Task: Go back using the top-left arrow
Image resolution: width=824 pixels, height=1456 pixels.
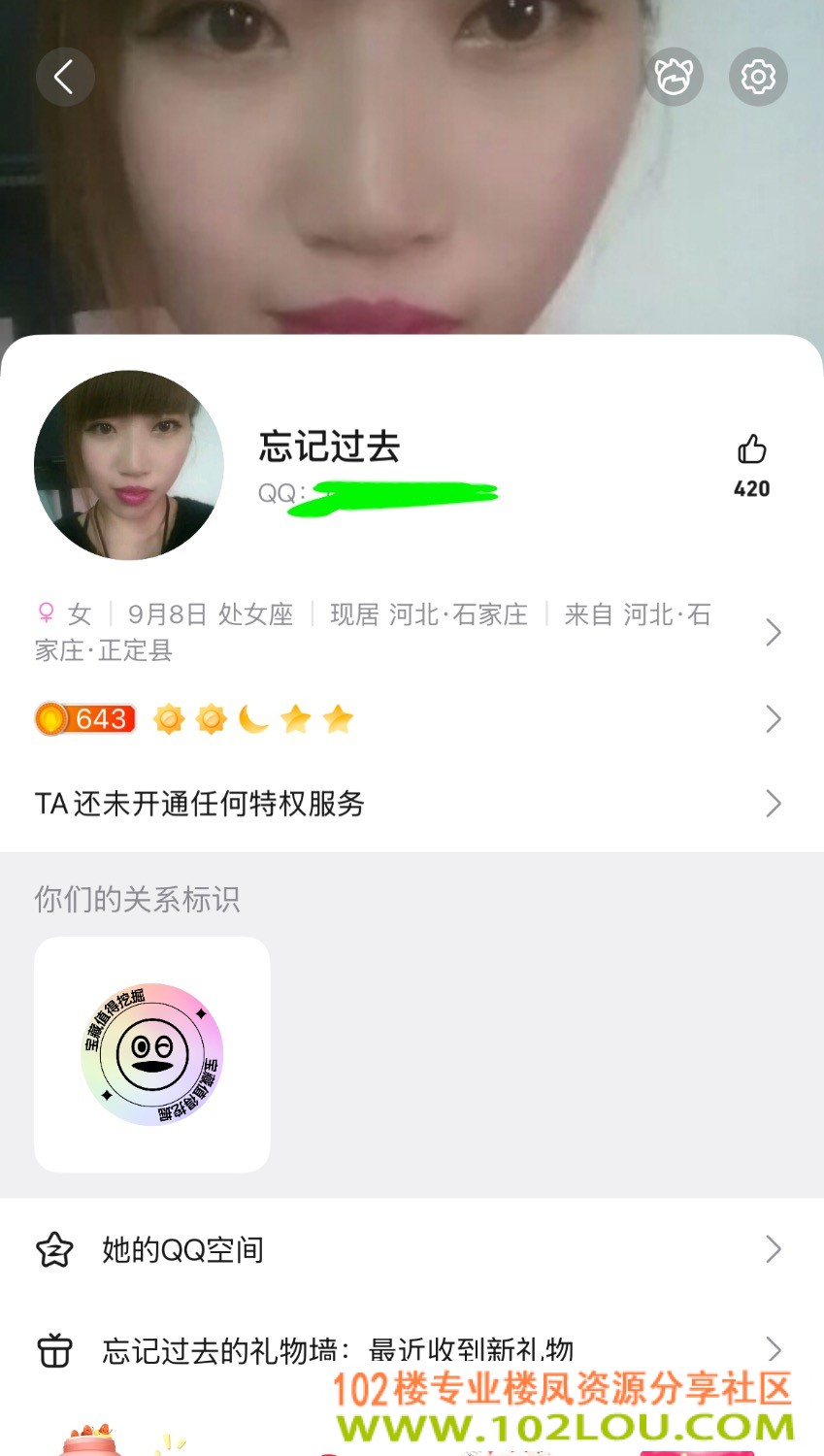Action: coord(65,77)
